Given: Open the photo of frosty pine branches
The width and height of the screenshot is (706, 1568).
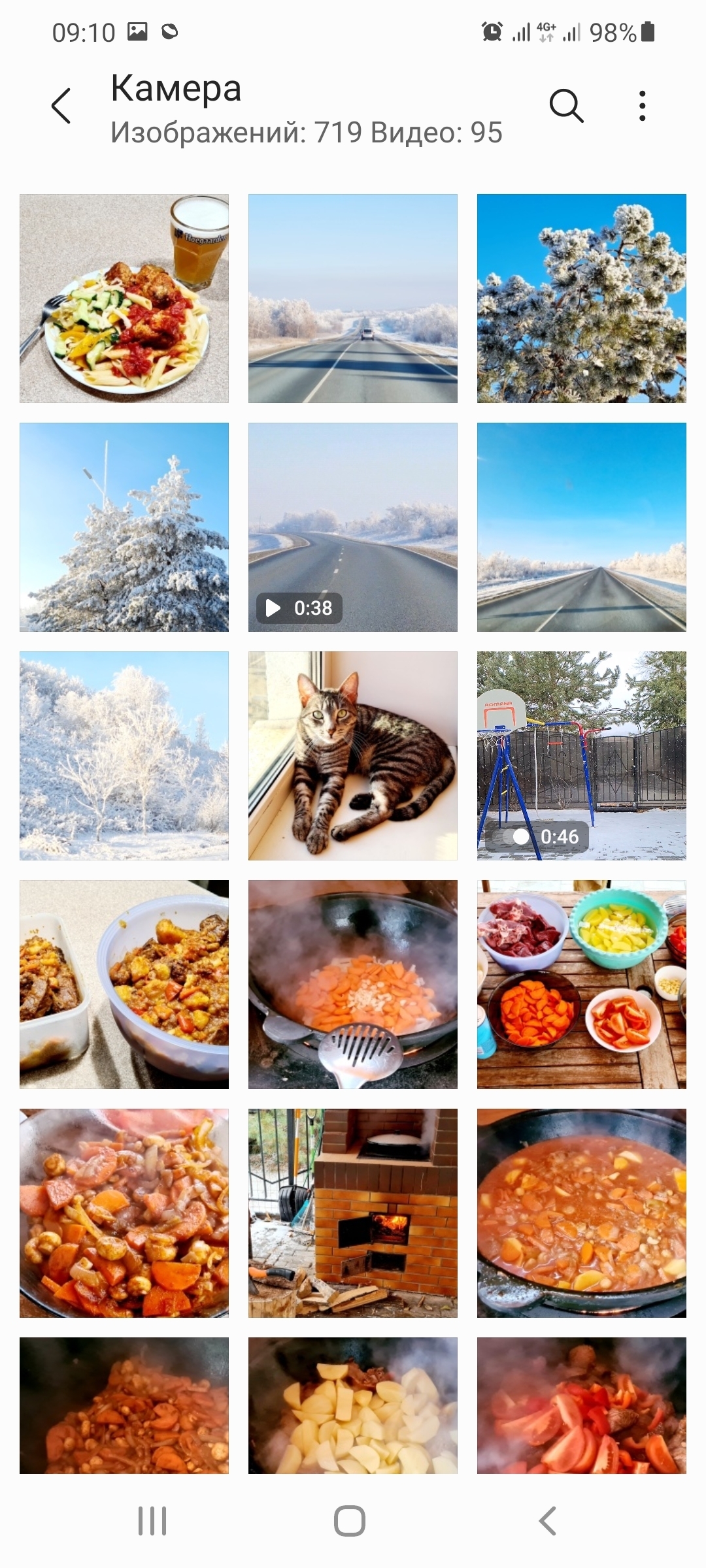Looking at the screenshot, I should (582, 299).
